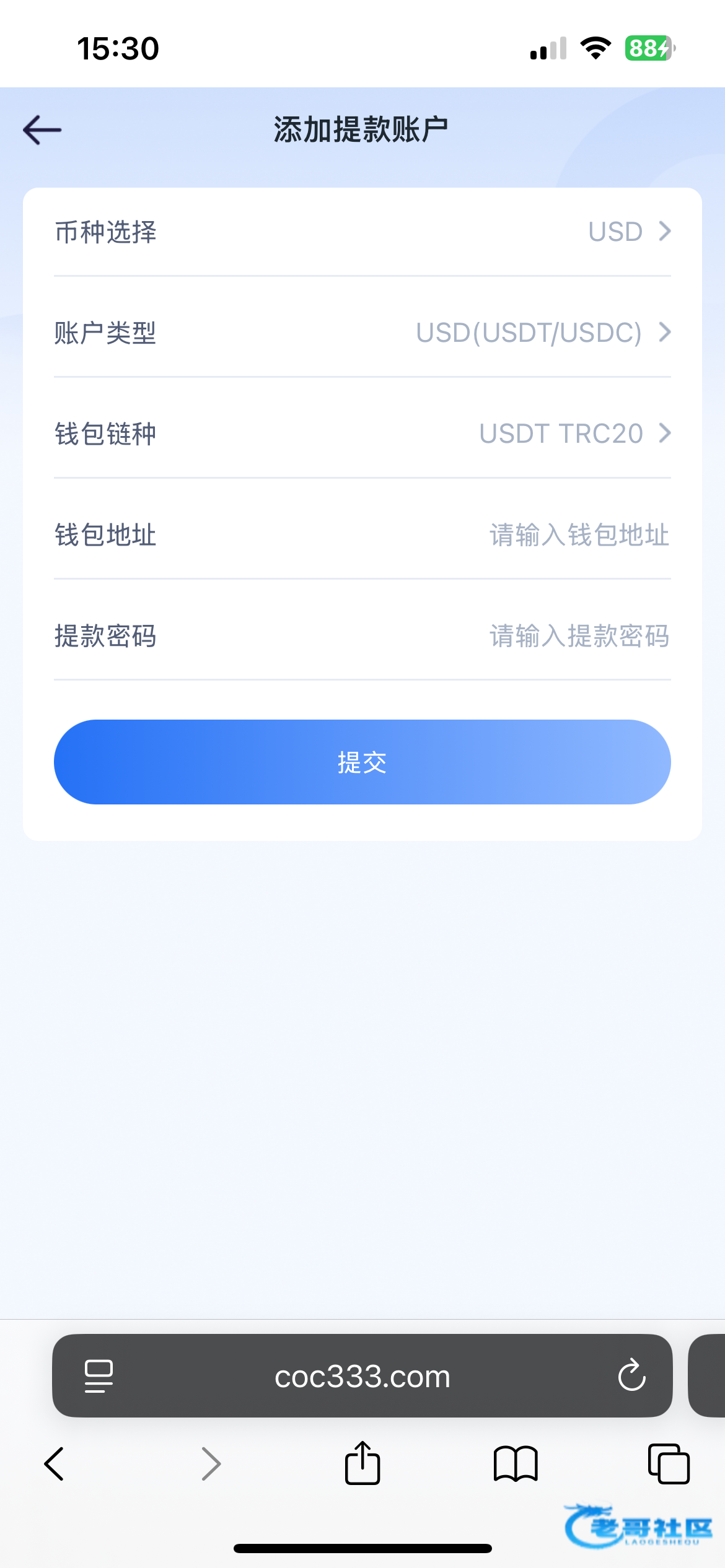Edit the coc333.com address bar
The height and width of the screenshot is (1568, 725).
[x=362, y=1376]
